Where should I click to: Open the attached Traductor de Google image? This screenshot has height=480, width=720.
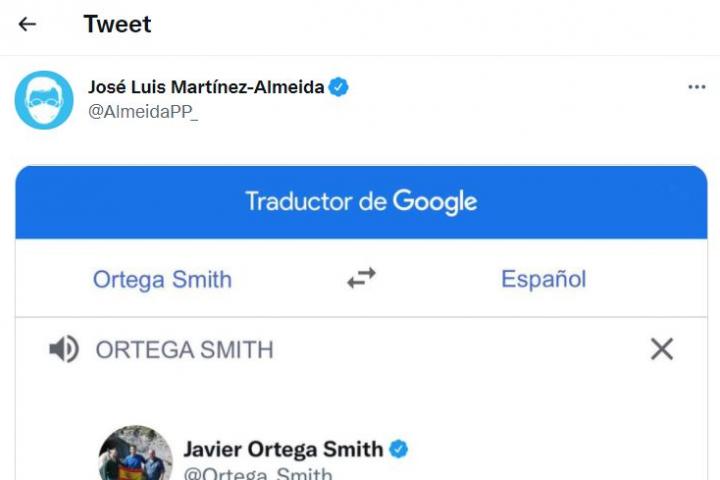[x=361, y=330]
